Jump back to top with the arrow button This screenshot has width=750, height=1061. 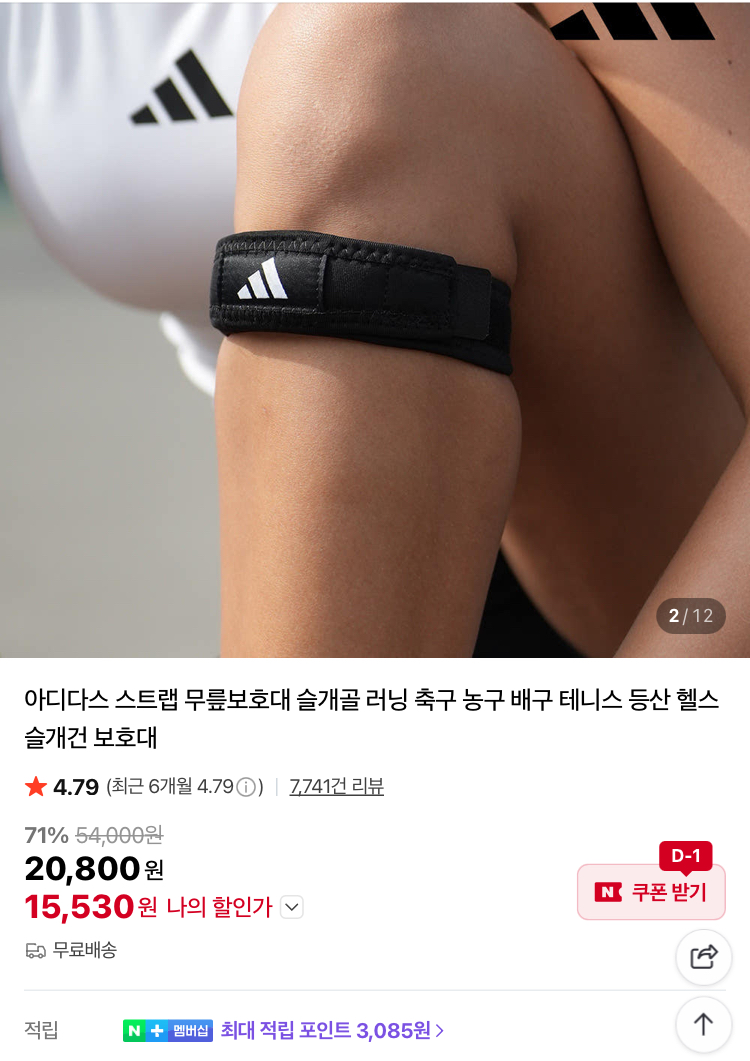tap(704, 1024)
